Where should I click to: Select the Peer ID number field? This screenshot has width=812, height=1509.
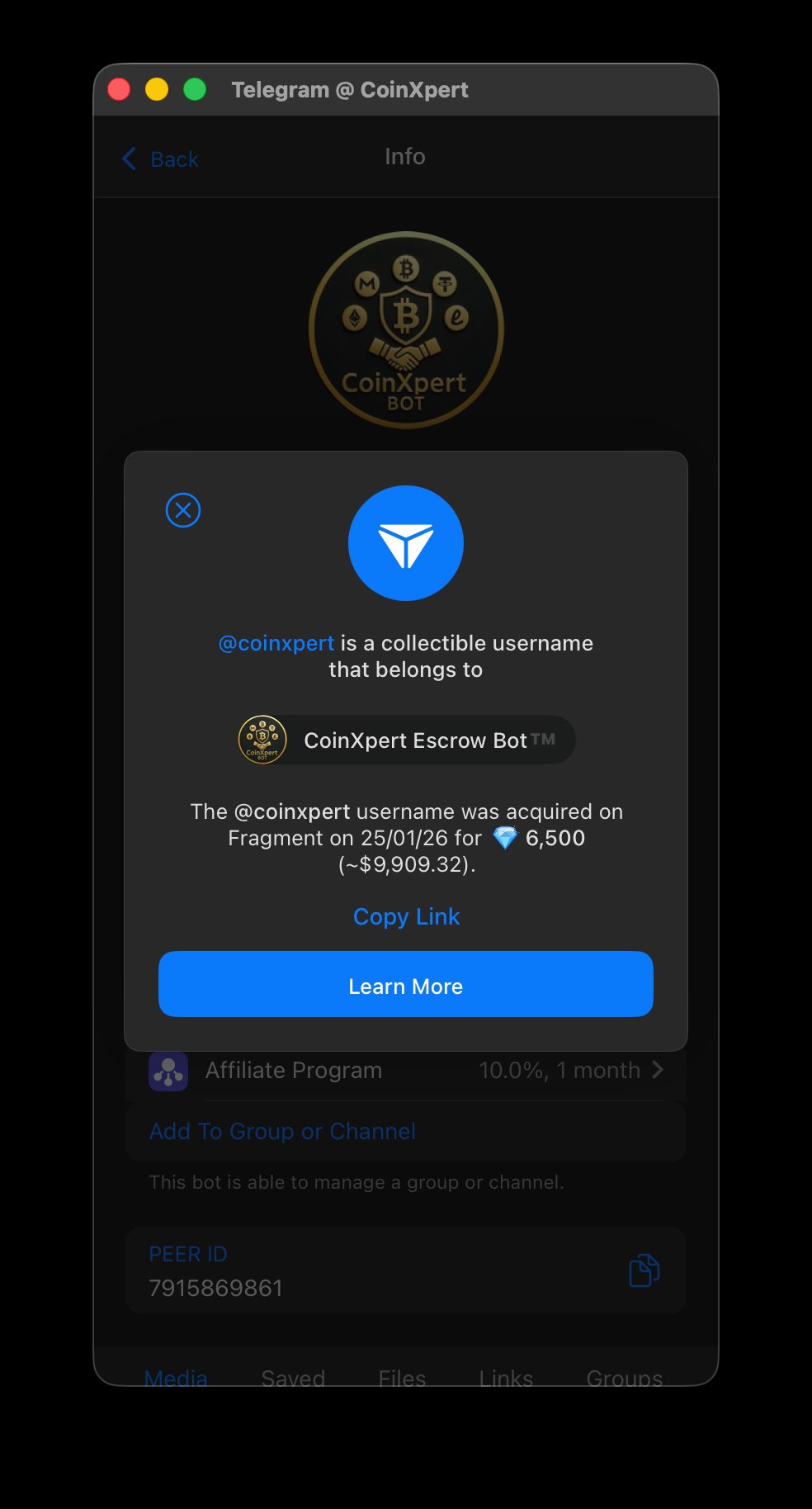pos(216,1288)
